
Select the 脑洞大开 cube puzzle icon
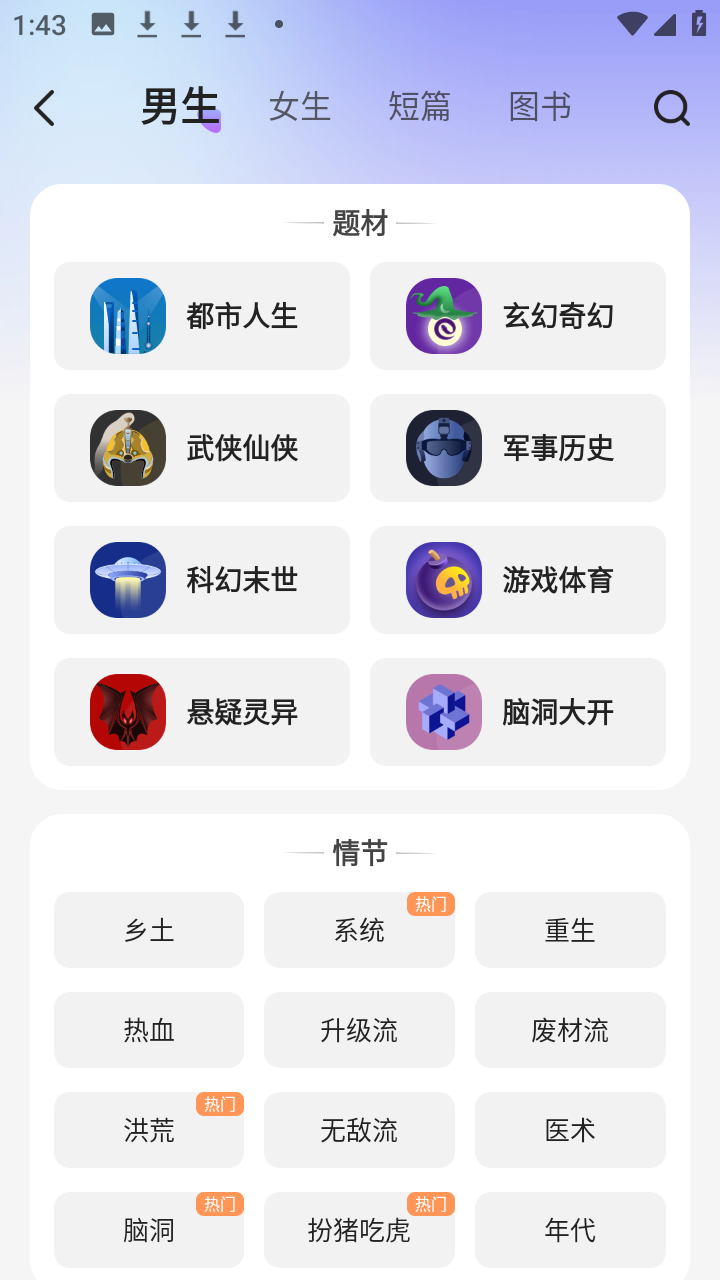click(x=443, y=712)
